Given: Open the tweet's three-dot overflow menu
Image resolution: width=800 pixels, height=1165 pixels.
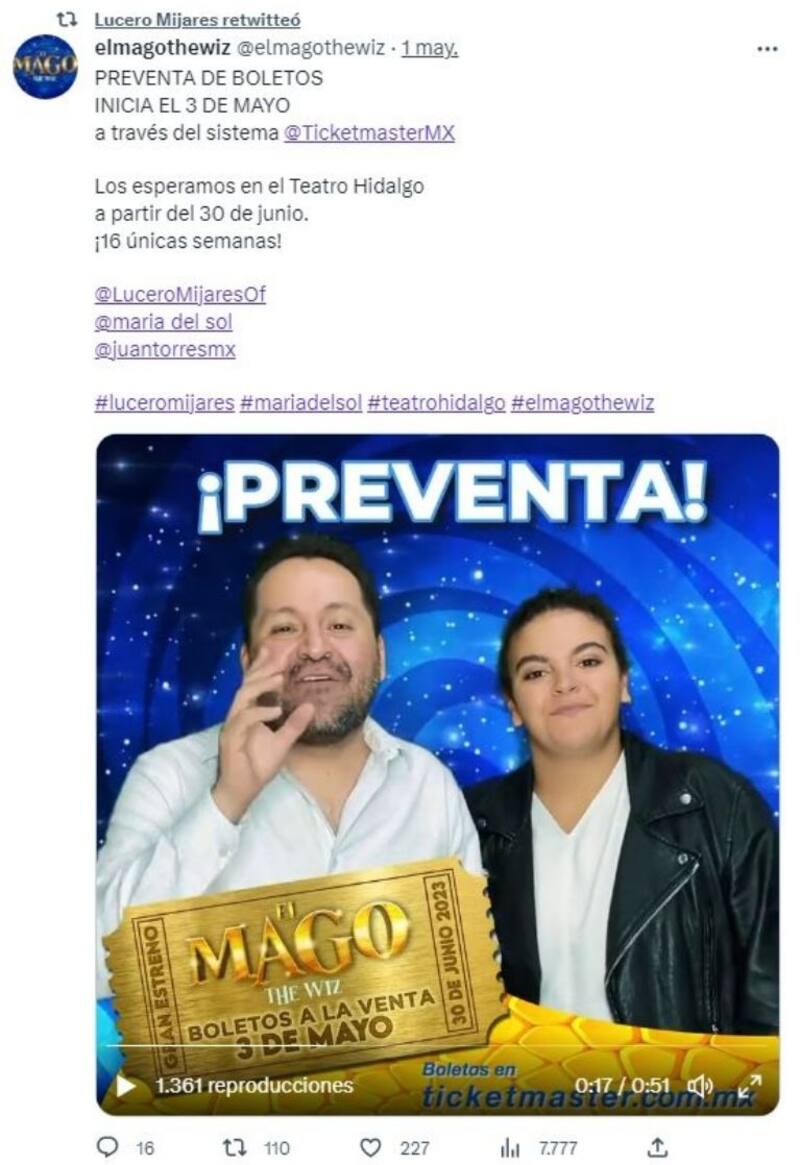Looking at the screenshot, I should [767, 49].
